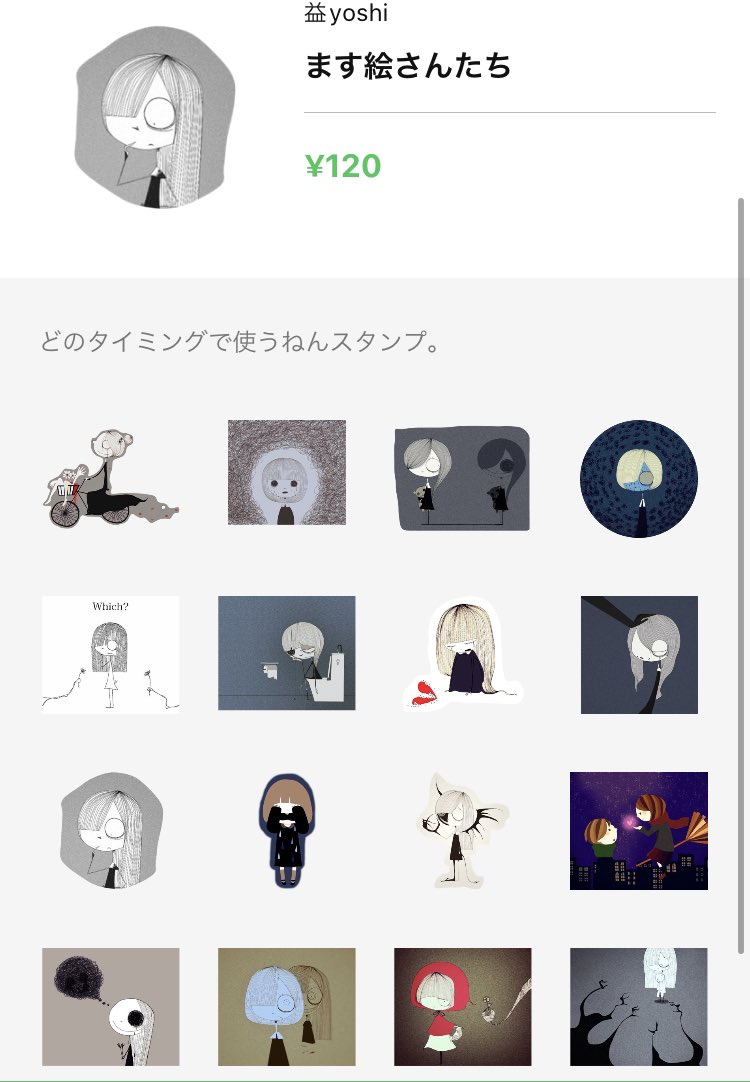Open the 益yoshi creator link
Viewport: 750px width, 1082px height.
(x=346, y=12)
